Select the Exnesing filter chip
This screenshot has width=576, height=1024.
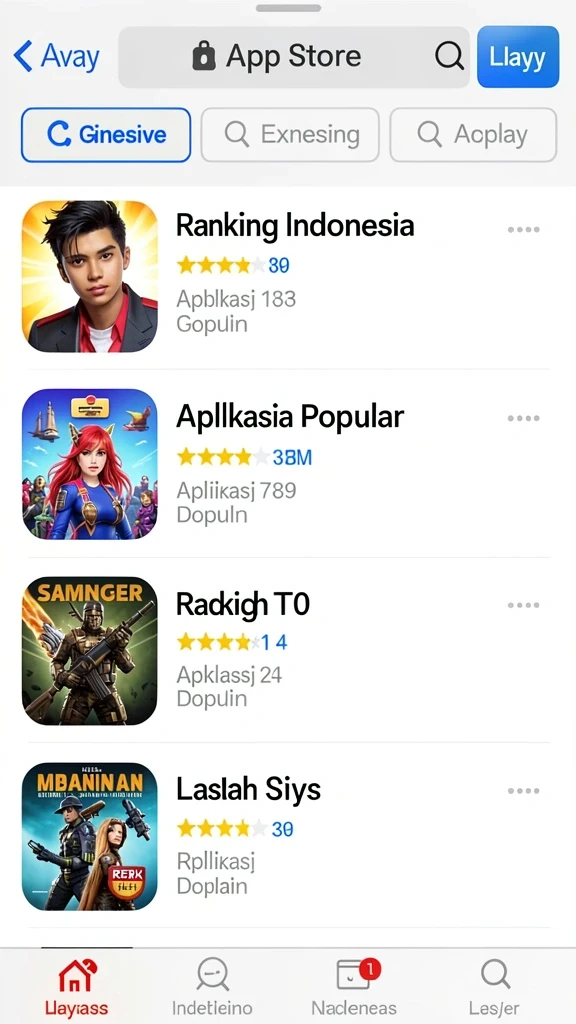click(290, 135)
